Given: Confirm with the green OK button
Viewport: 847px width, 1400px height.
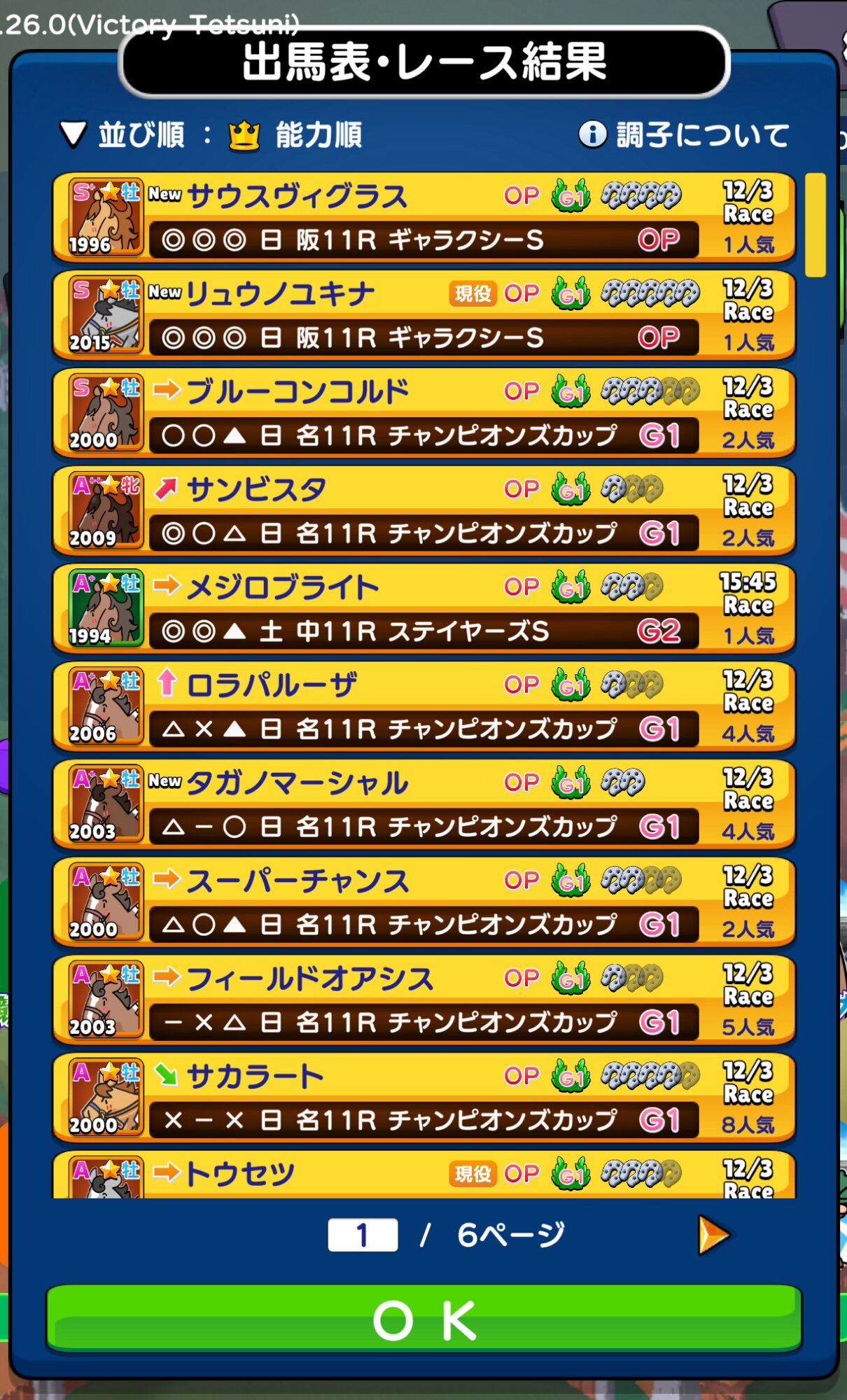Looking at the screenshot, I should coord(423,1319).
